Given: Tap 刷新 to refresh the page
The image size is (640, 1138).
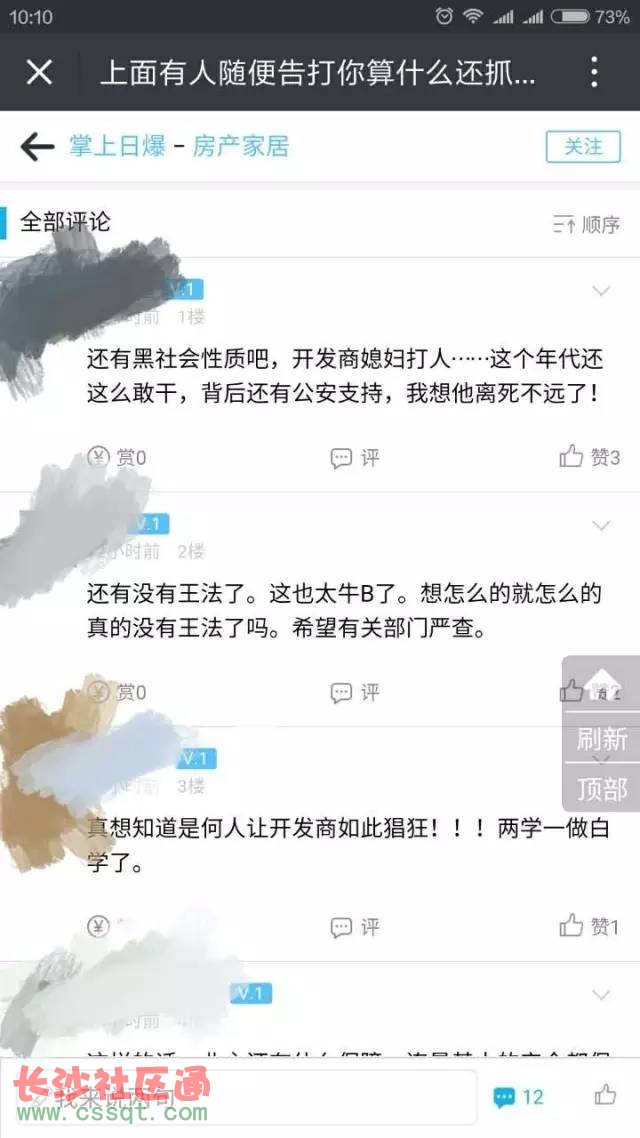Looking at the screenshot, I should (601, 739).
